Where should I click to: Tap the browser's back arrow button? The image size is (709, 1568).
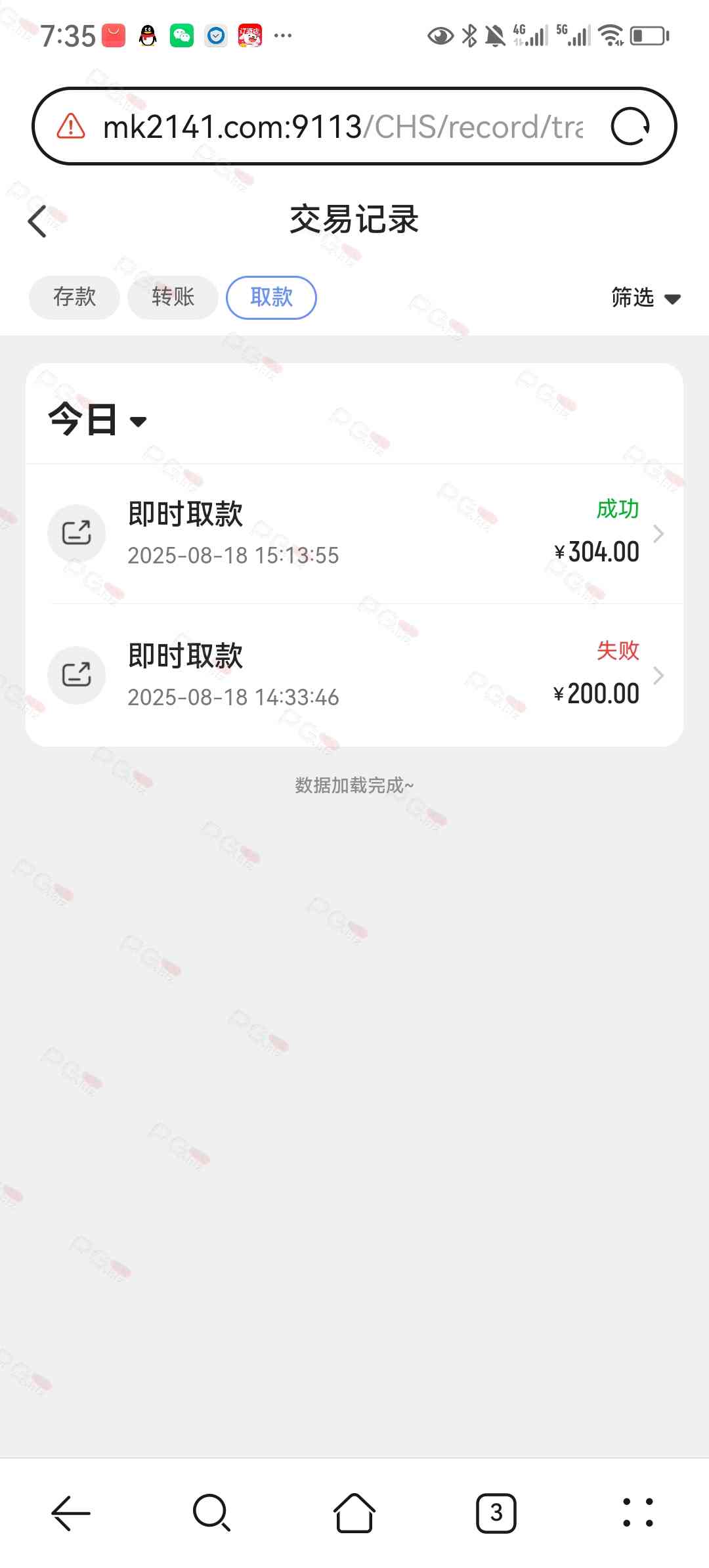tap(71, 1513)
